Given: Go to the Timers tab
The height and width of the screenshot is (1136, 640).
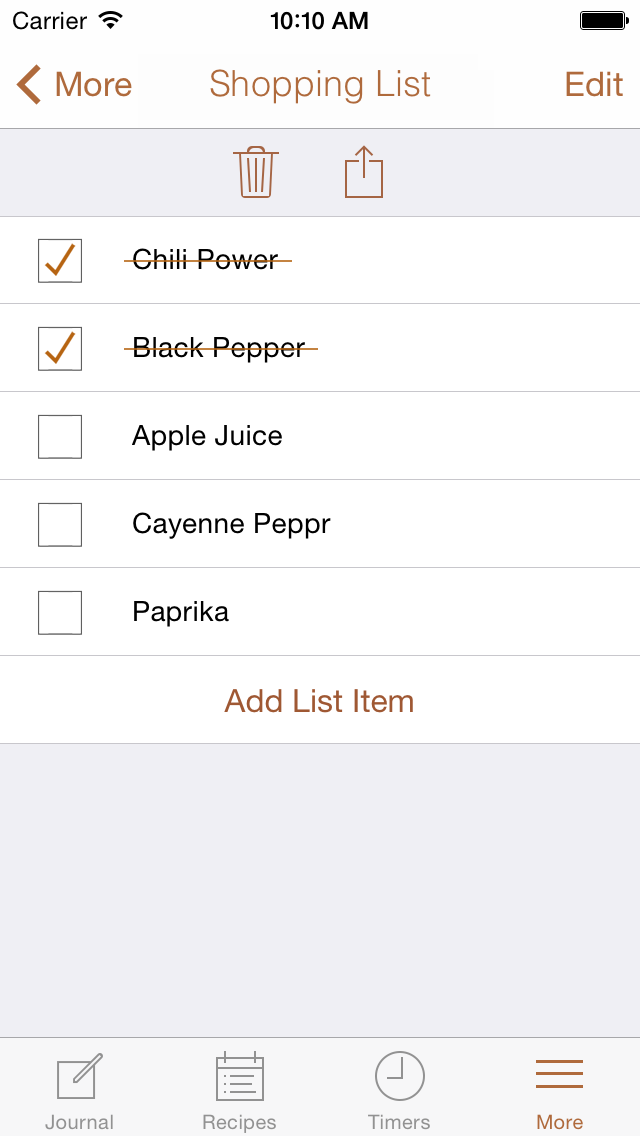Looking at the screenshot, I should [399, 1090].
